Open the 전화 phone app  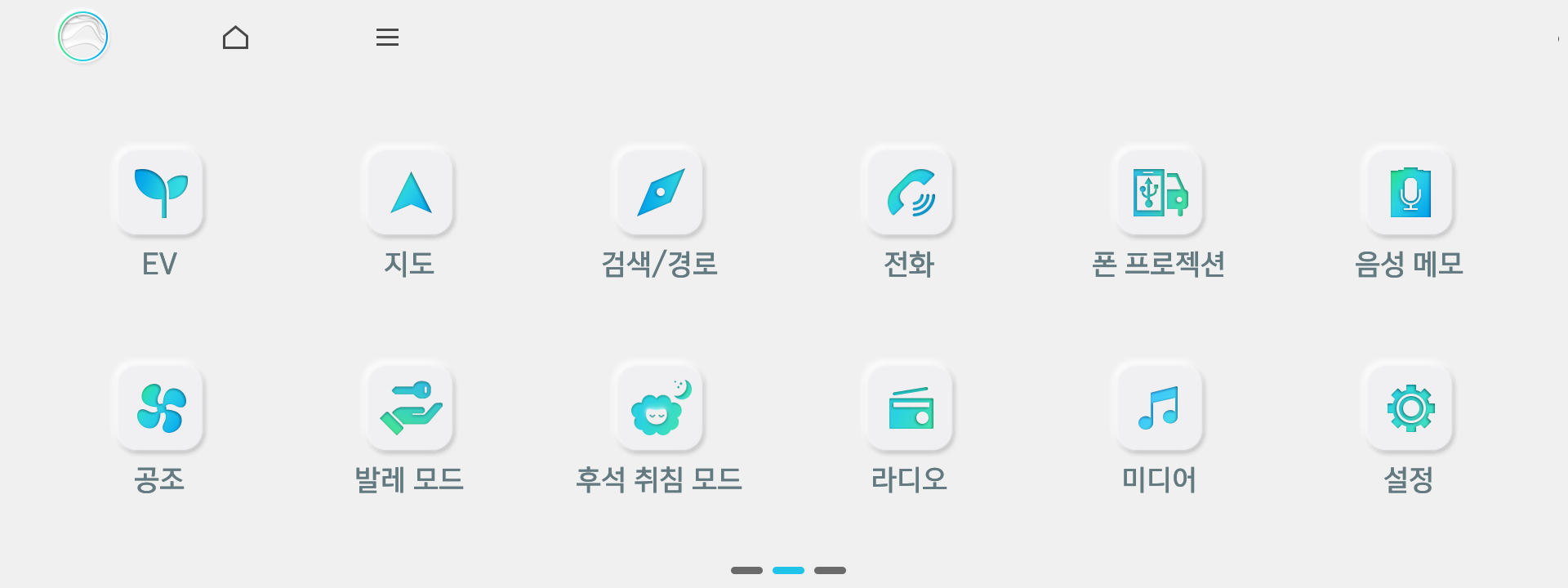tap(910, 193)
